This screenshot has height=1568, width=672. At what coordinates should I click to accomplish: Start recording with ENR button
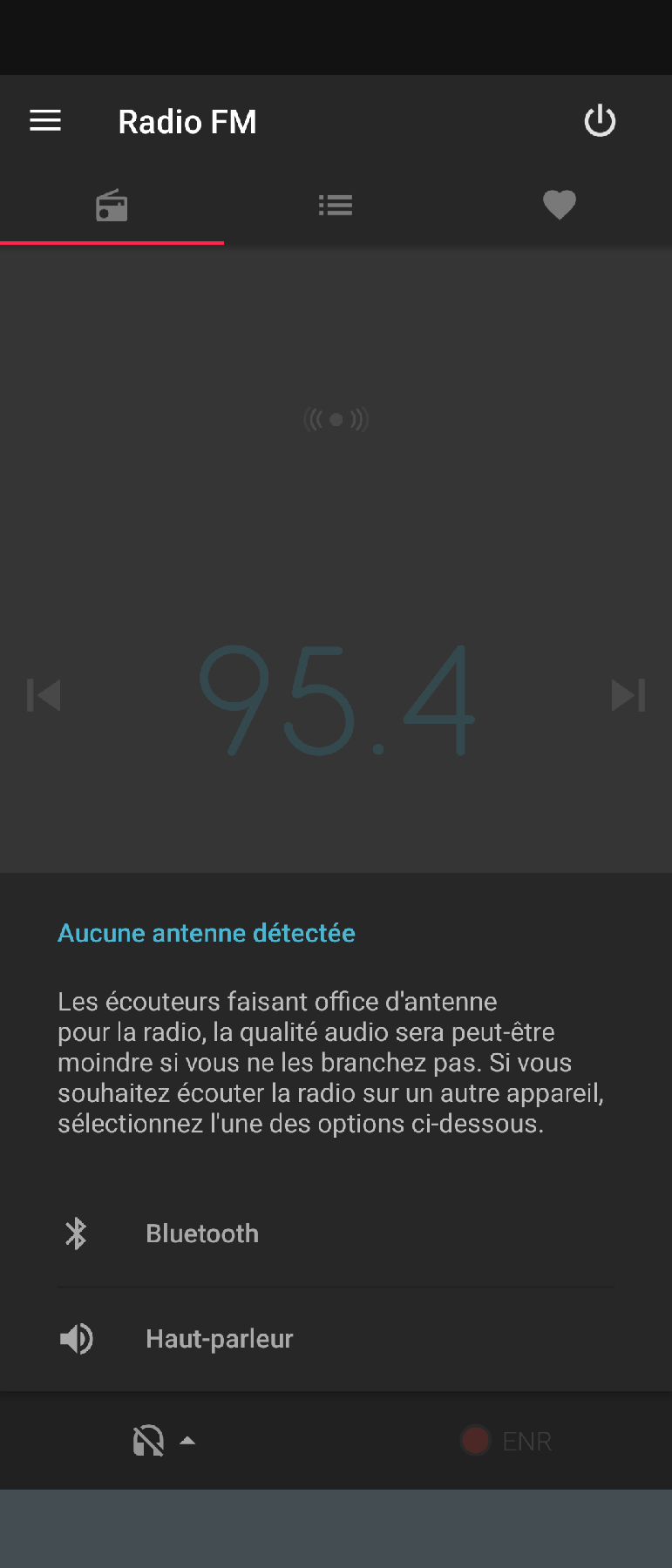(507, 1441)
